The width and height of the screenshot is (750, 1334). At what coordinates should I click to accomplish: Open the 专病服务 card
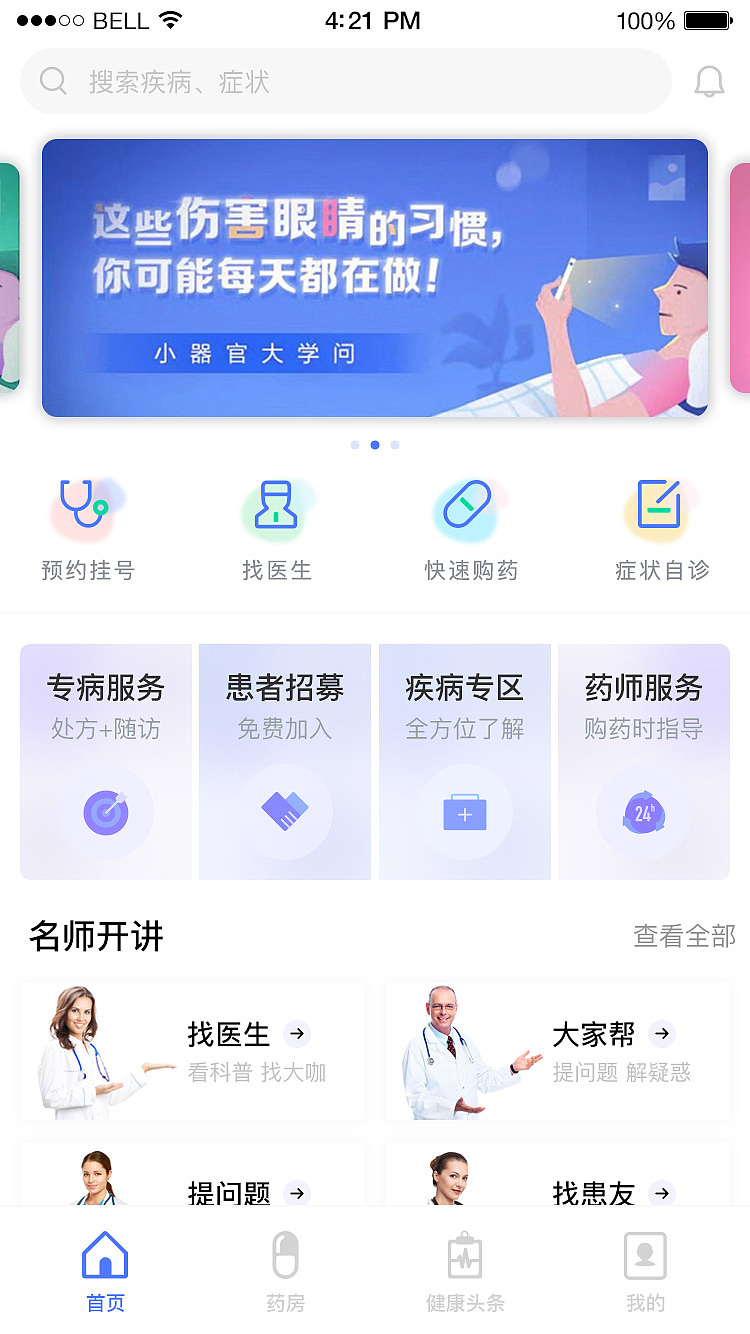(x=106, y=762)
